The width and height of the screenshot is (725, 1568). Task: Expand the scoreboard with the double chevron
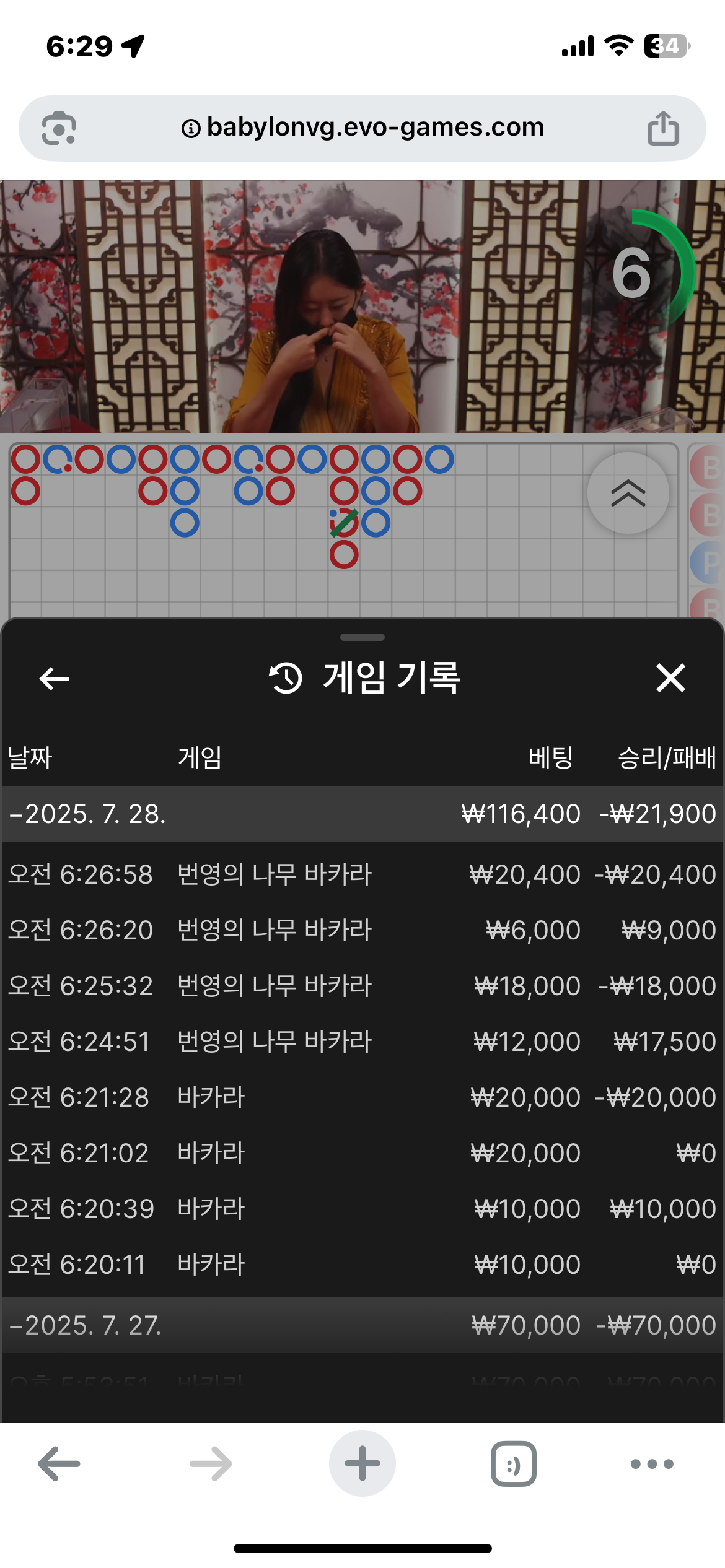(x=628, y=493)
